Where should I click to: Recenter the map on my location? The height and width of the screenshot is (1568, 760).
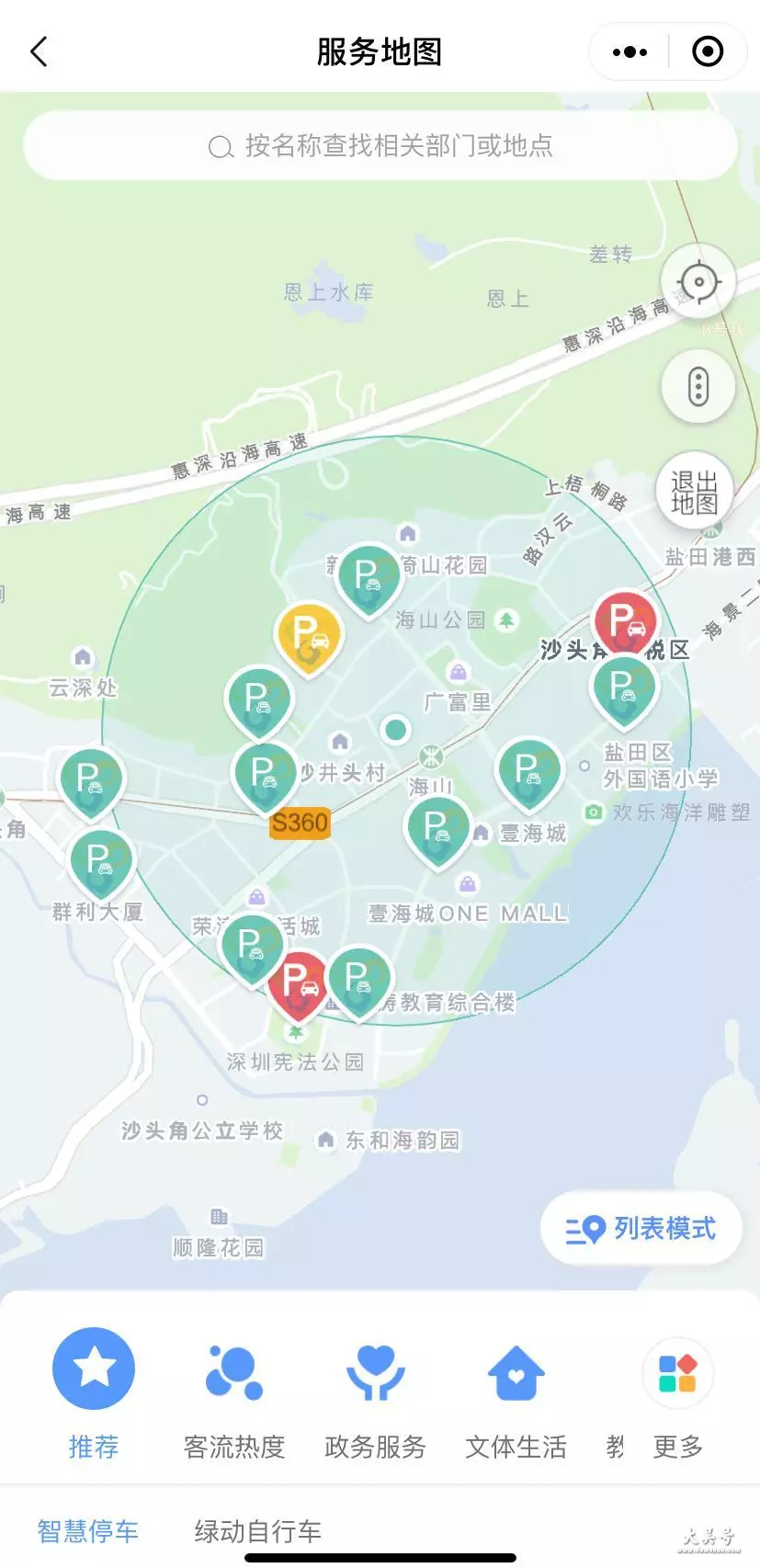point(698,282)
